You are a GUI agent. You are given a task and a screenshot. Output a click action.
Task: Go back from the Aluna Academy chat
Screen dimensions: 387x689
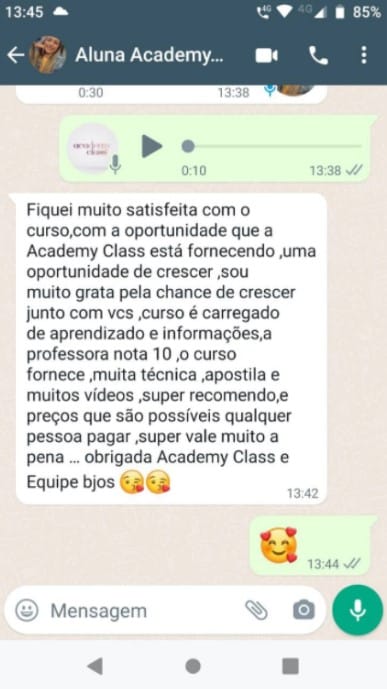pyautogui.click(x=16, y=55)
